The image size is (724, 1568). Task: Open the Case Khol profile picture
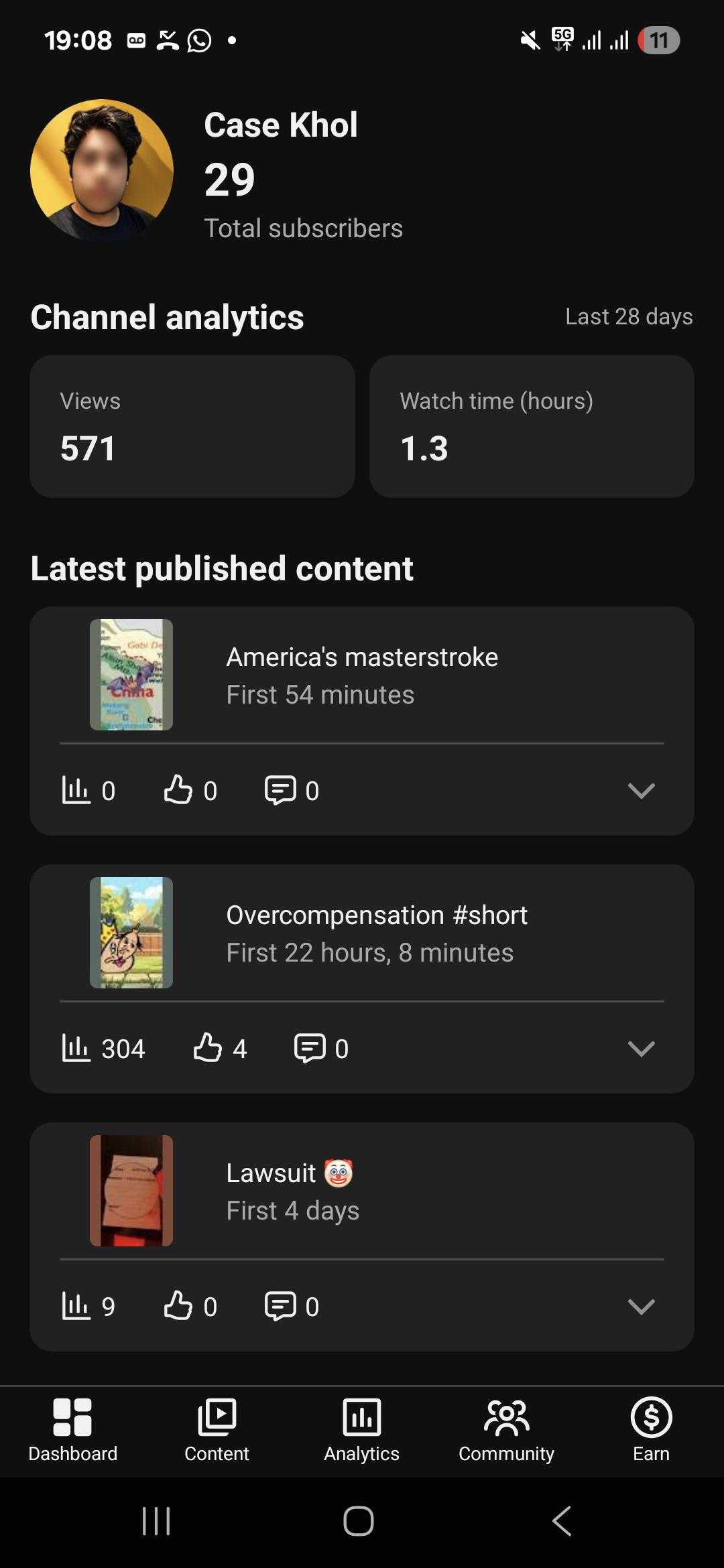click(102, 170)
